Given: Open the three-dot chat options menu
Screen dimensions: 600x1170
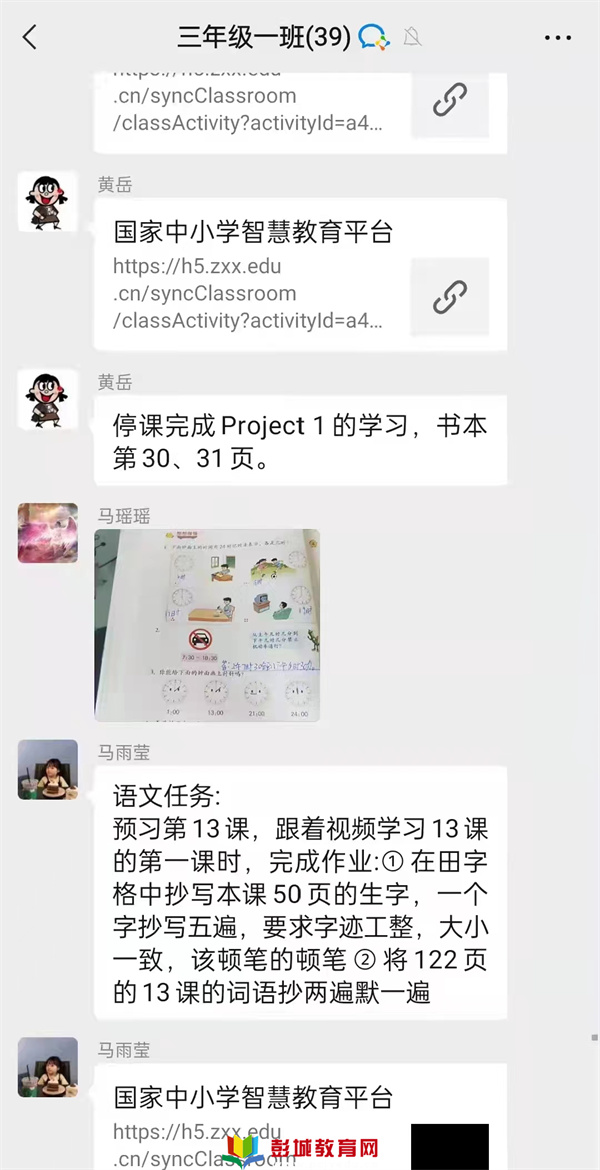Looking at the screenshot, I should pos(557,38).
